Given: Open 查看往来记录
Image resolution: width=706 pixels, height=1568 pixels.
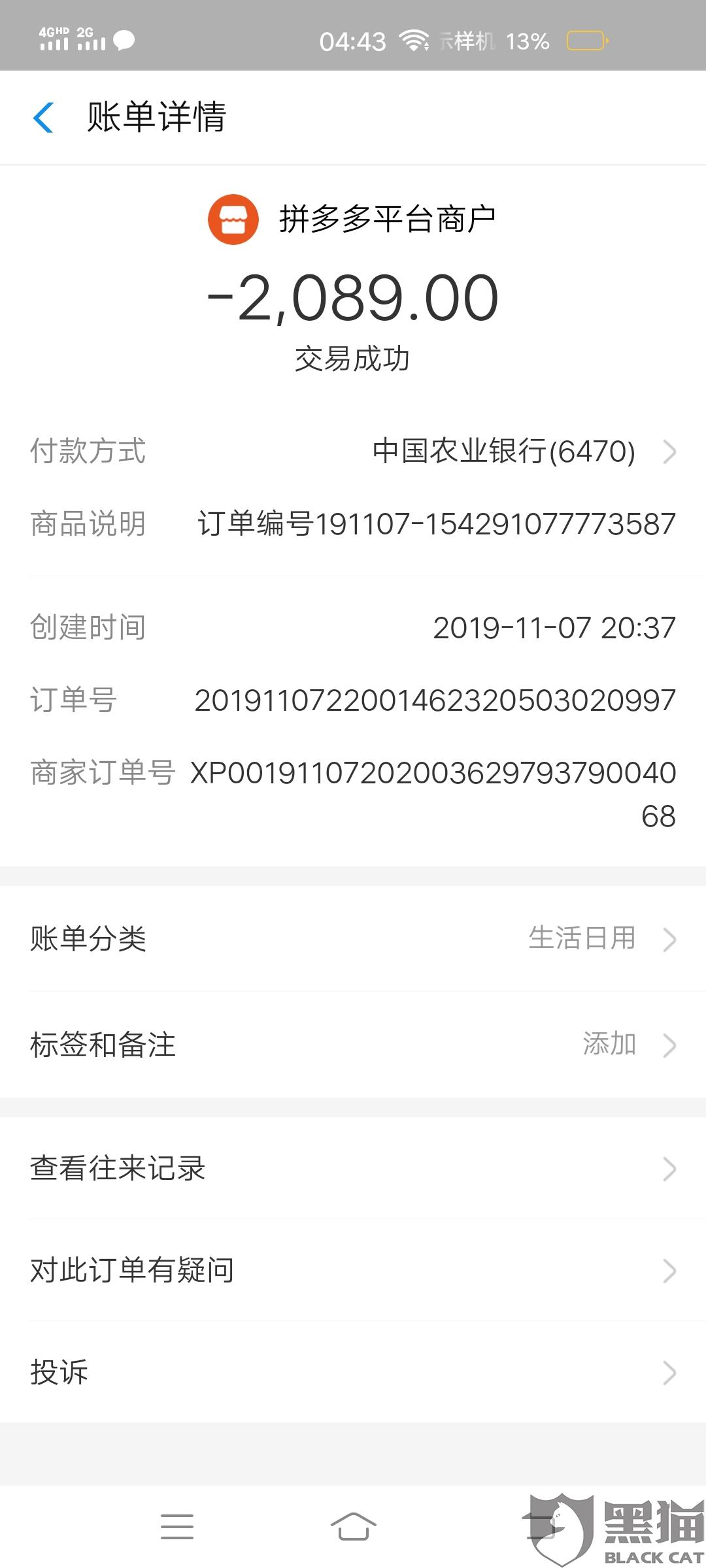Looking at the screenshot, I should click(x=353, y=1168).
